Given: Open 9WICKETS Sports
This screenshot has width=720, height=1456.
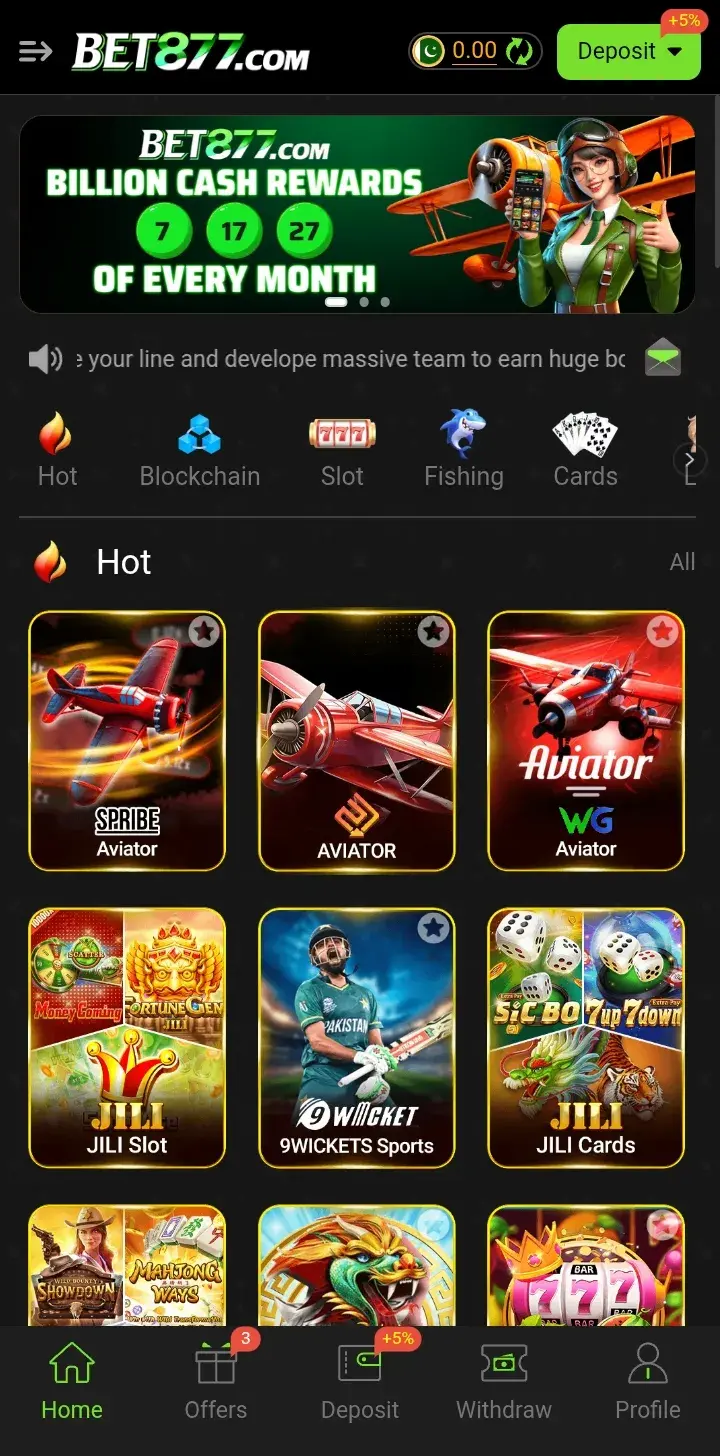Looking at the screenshot, I should pyautogui.click(x=357, y=1037).
